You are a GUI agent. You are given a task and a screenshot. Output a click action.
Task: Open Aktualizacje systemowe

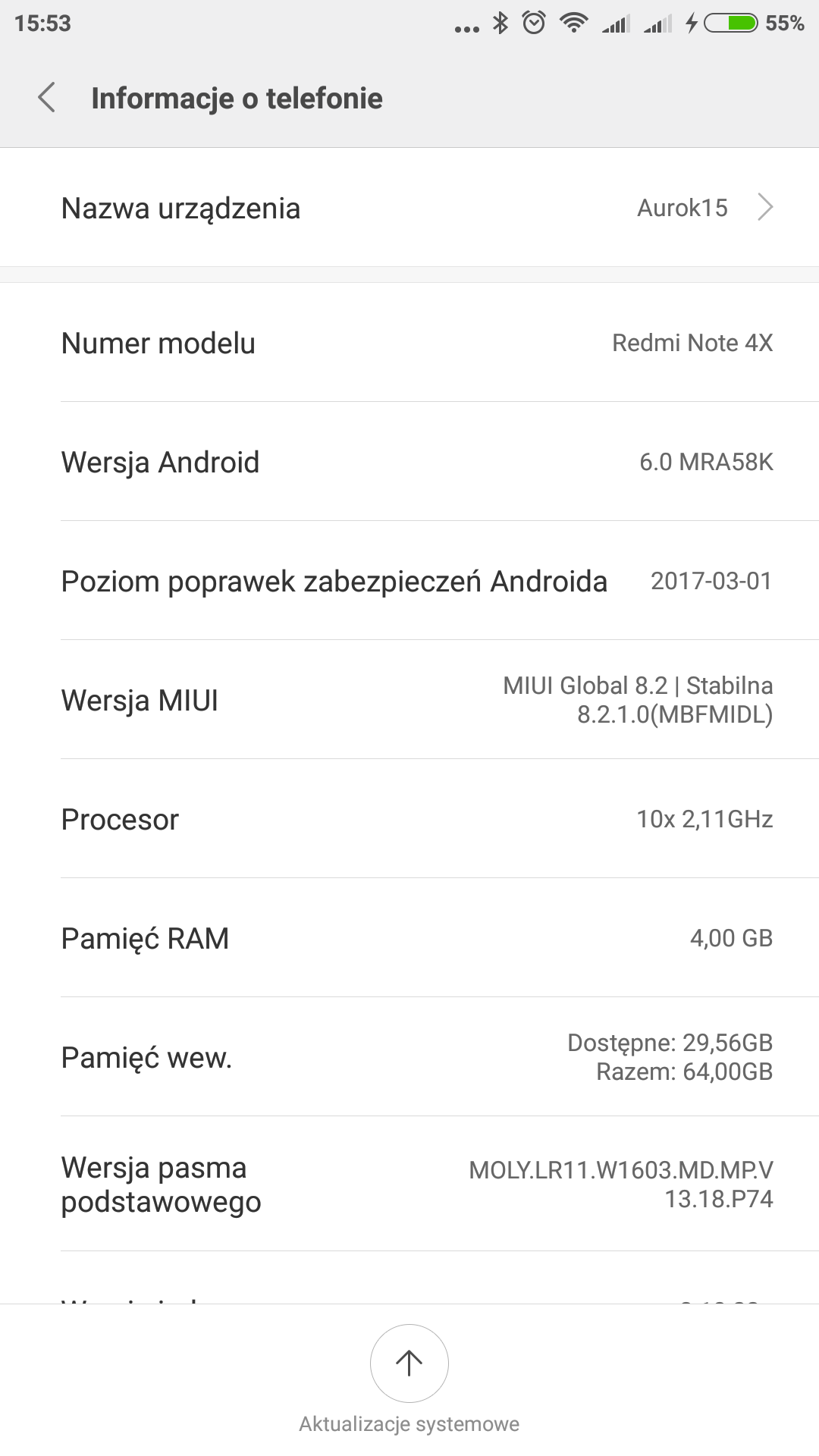coord(409,1363)
